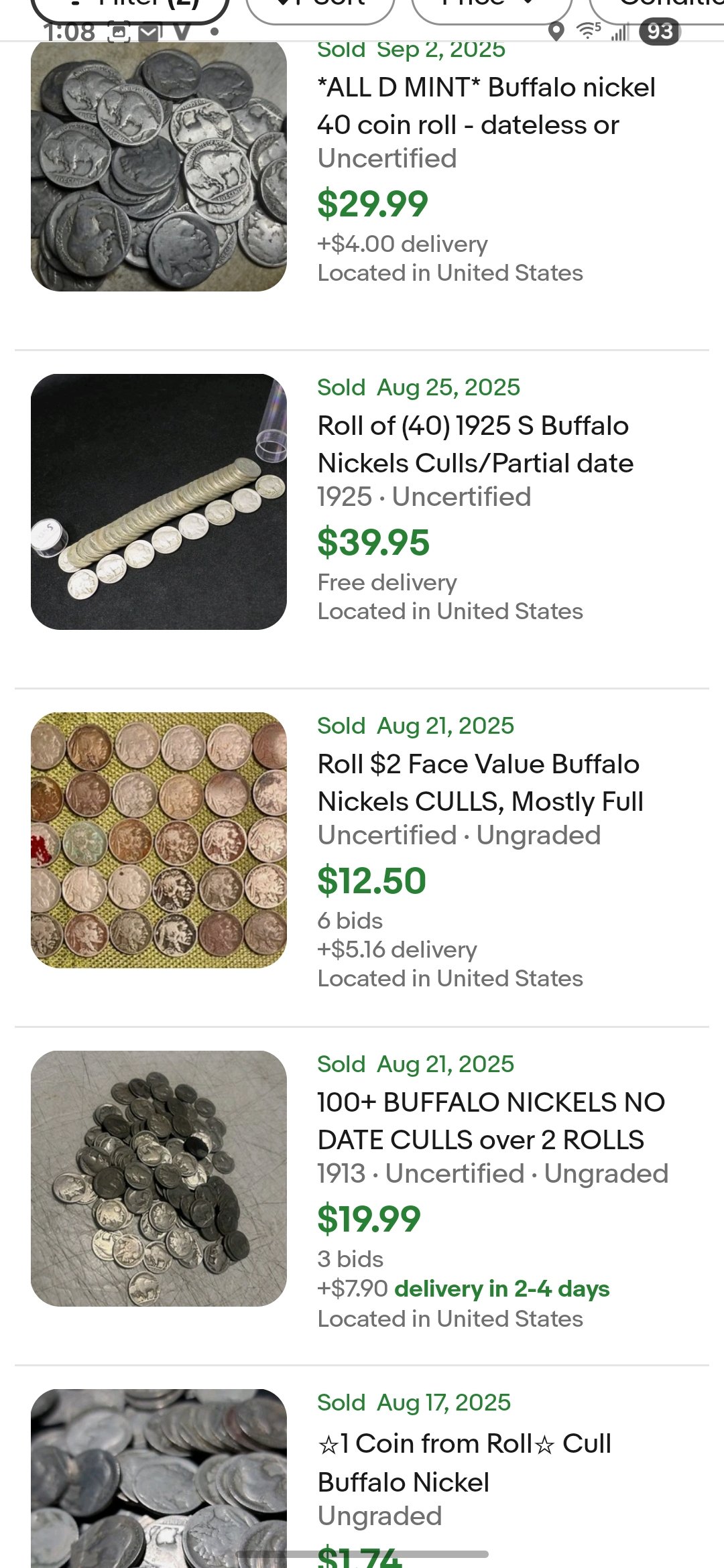724x1568 pixels.
Task: Open Roll $2 Face Value Buffalo Nickels listing
Action: (479, 783)
